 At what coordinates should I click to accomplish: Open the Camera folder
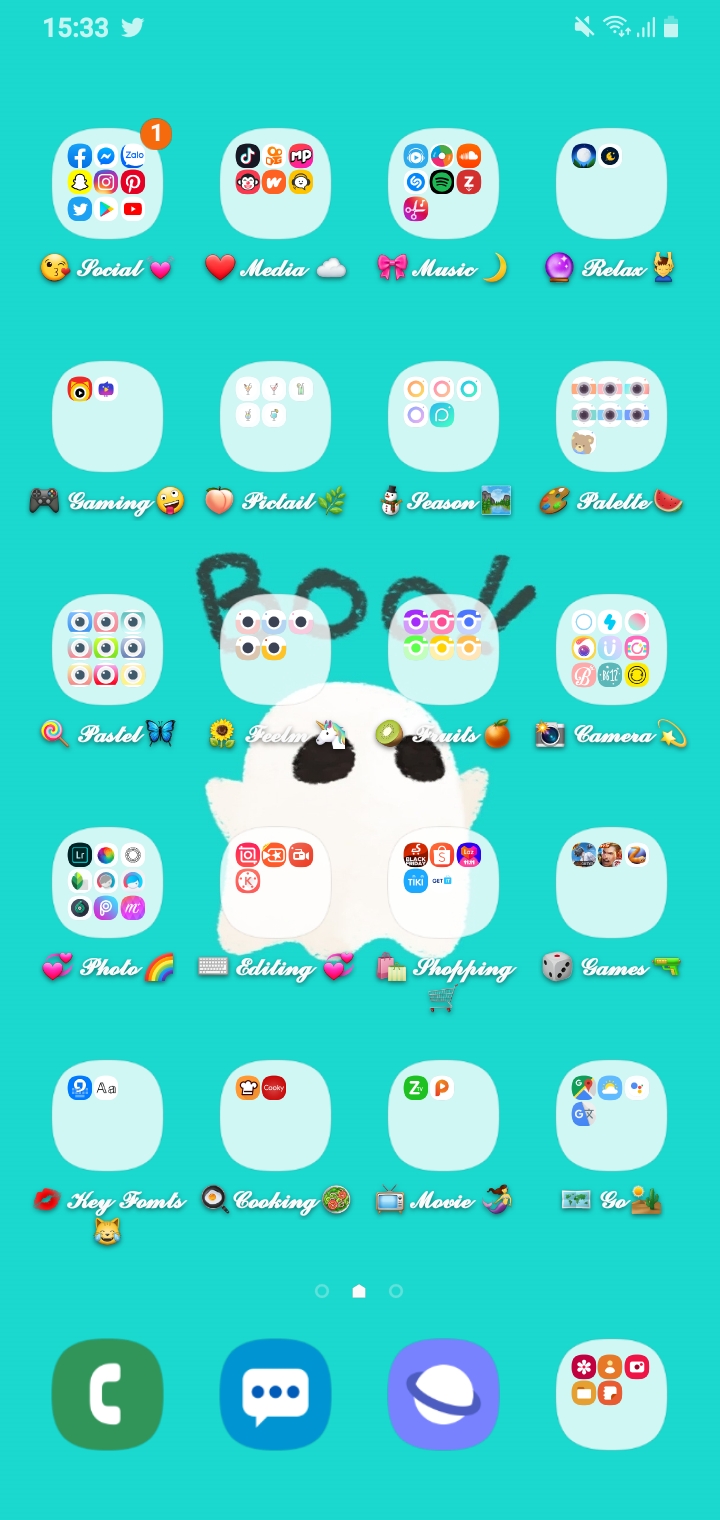[x=611, y=650]
